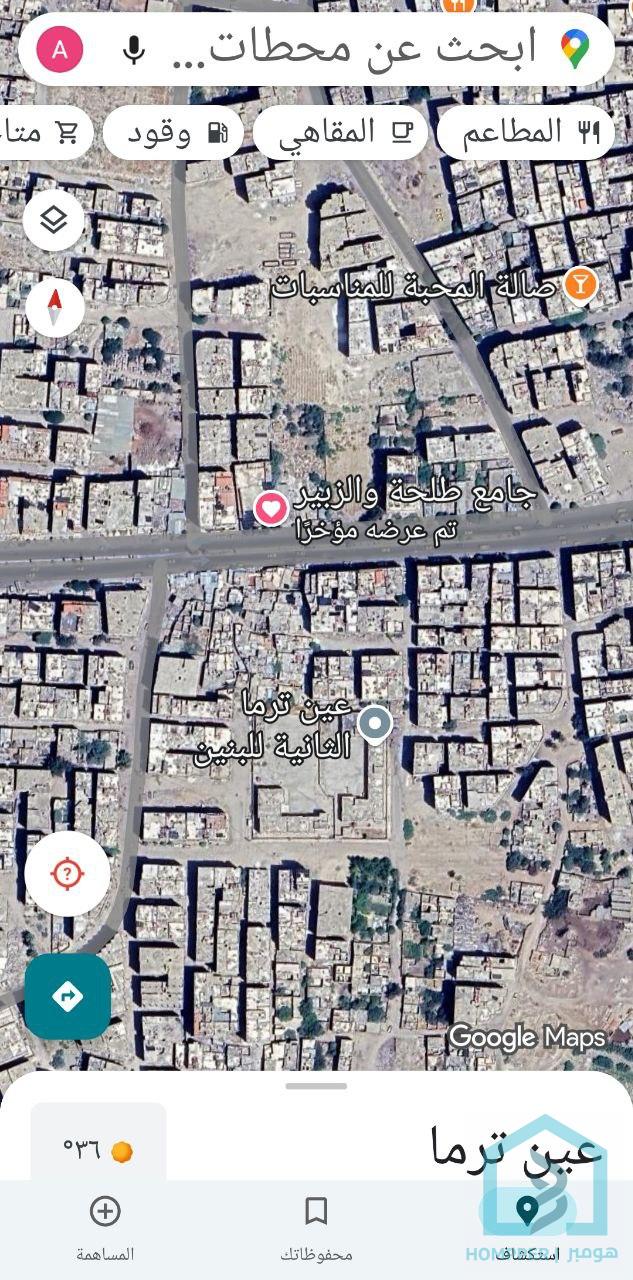Reset map orientation with the compass

54,307
